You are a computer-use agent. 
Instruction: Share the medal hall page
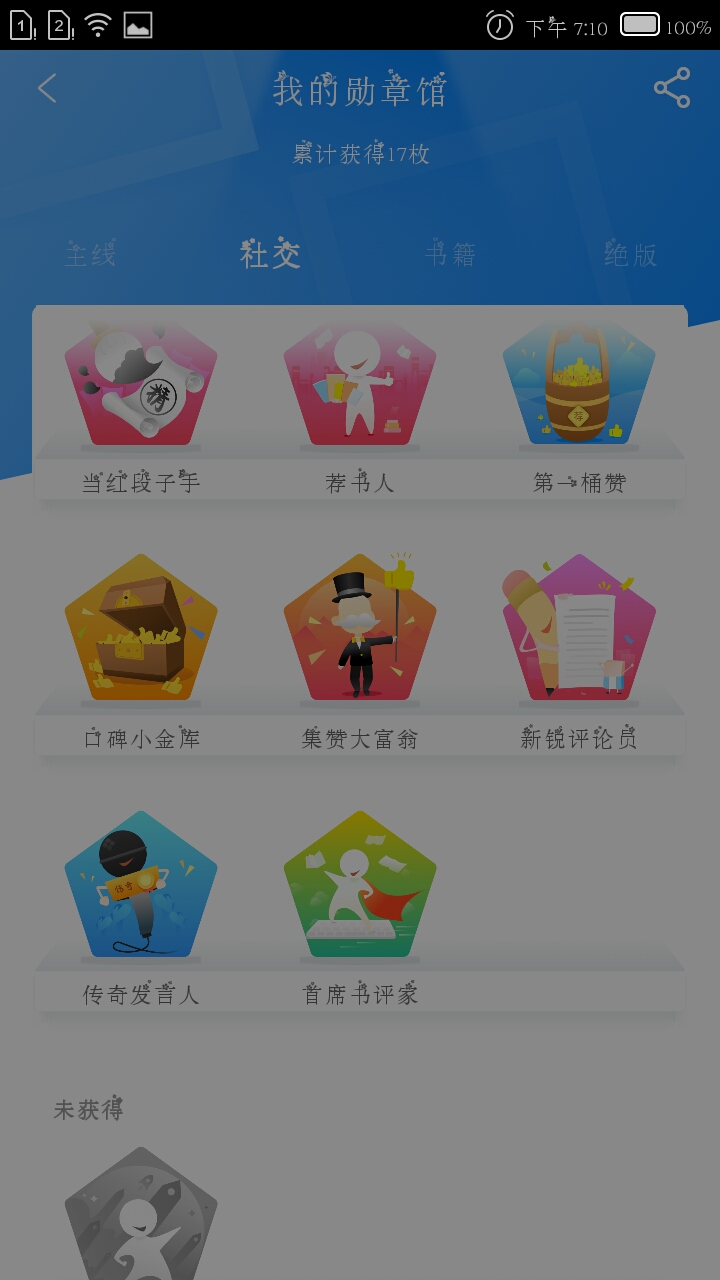[671, 88]
